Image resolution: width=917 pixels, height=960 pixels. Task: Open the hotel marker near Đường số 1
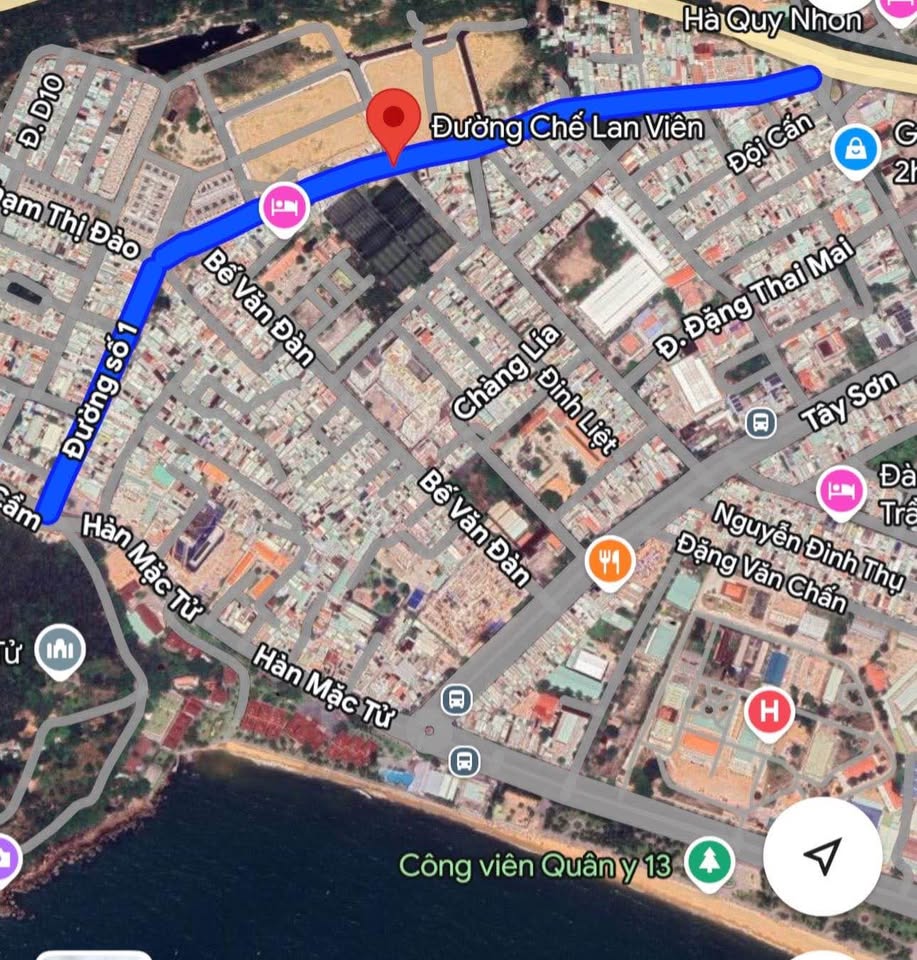[x=284, y=208]
